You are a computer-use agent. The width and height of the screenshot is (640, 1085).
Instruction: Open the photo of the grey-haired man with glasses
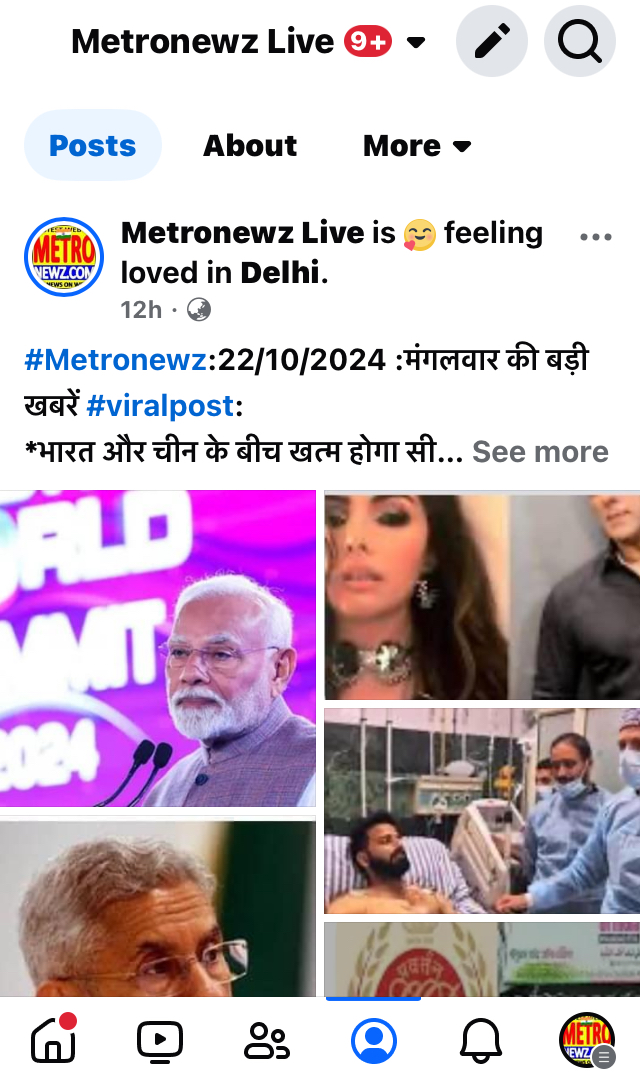(x=158, y=906)
